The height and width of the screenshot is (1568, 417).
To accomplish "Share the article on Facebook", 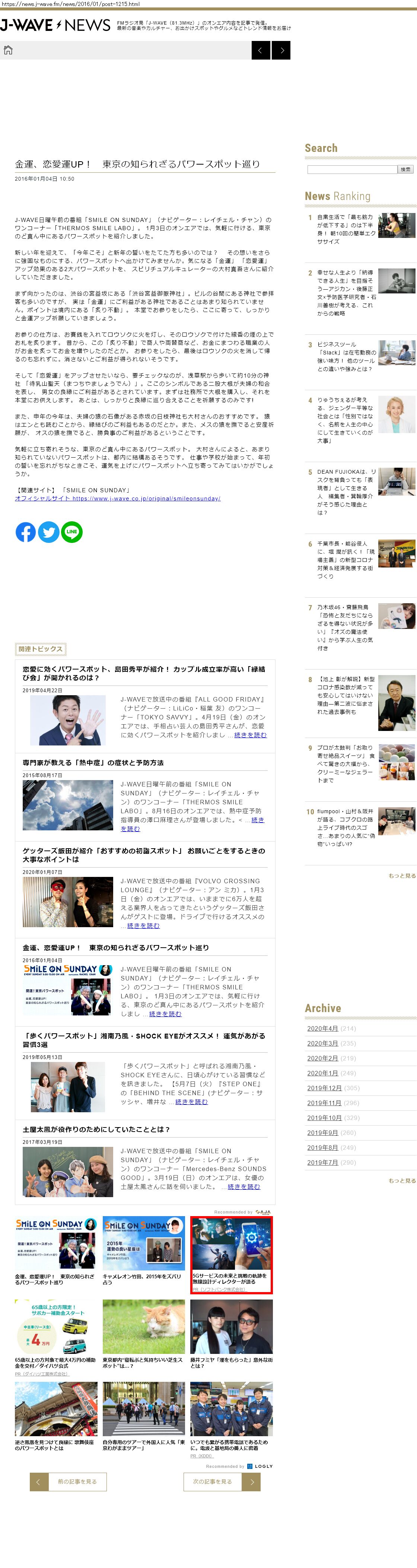I will [26, 532].
